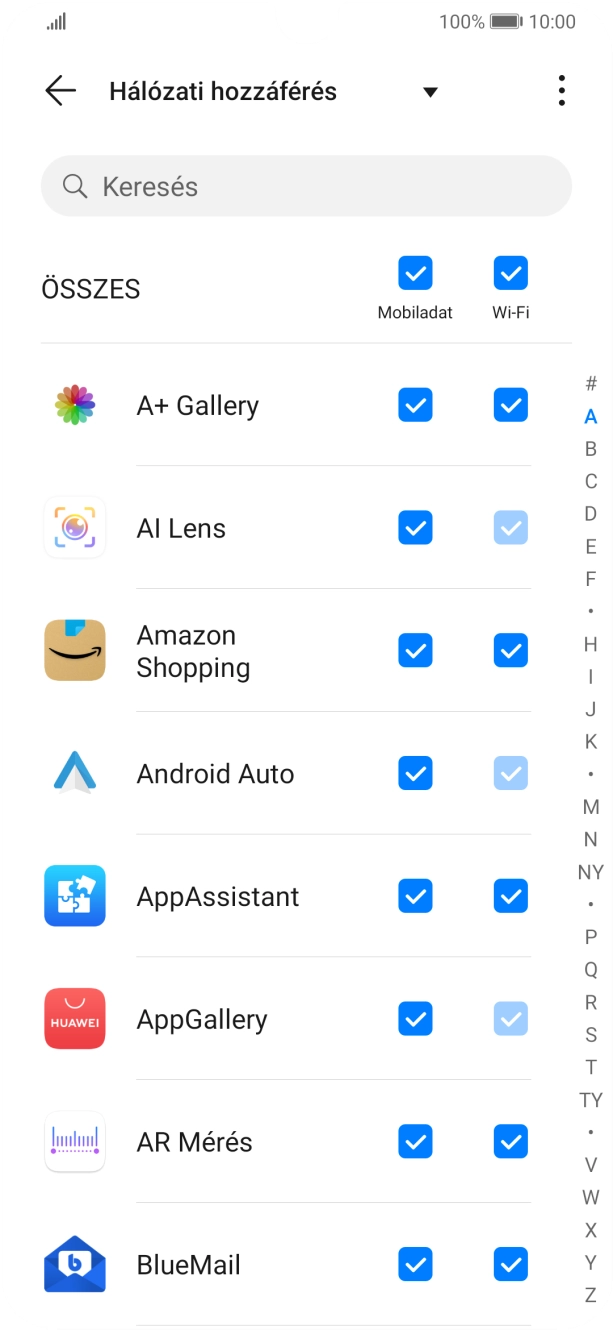Disable mobile data for A+ Gallery

415,405
